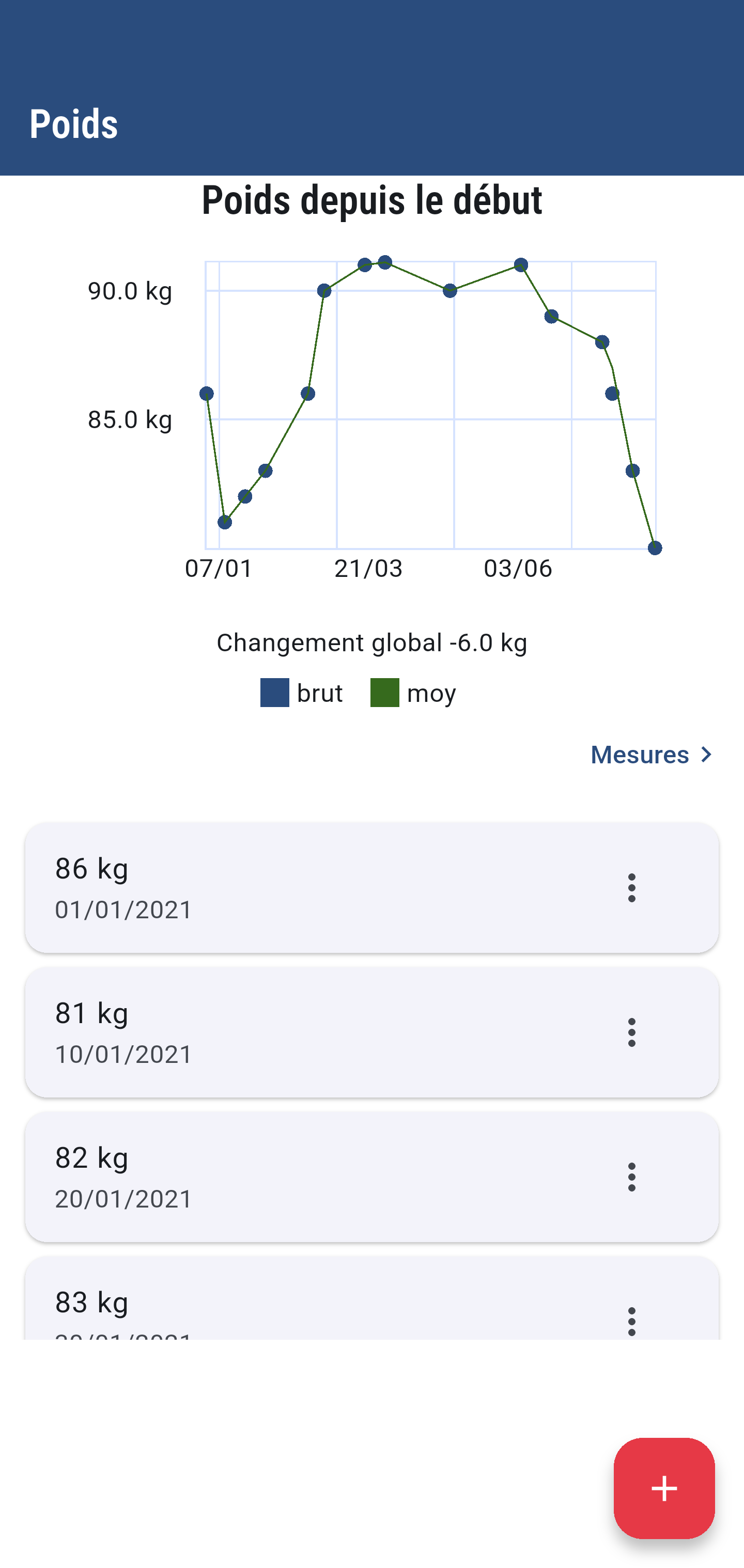This screenshot has width=744, height=1568.
Task: Select the 86 kg card dated 01/01/2021
Action: tap(372, 888)
